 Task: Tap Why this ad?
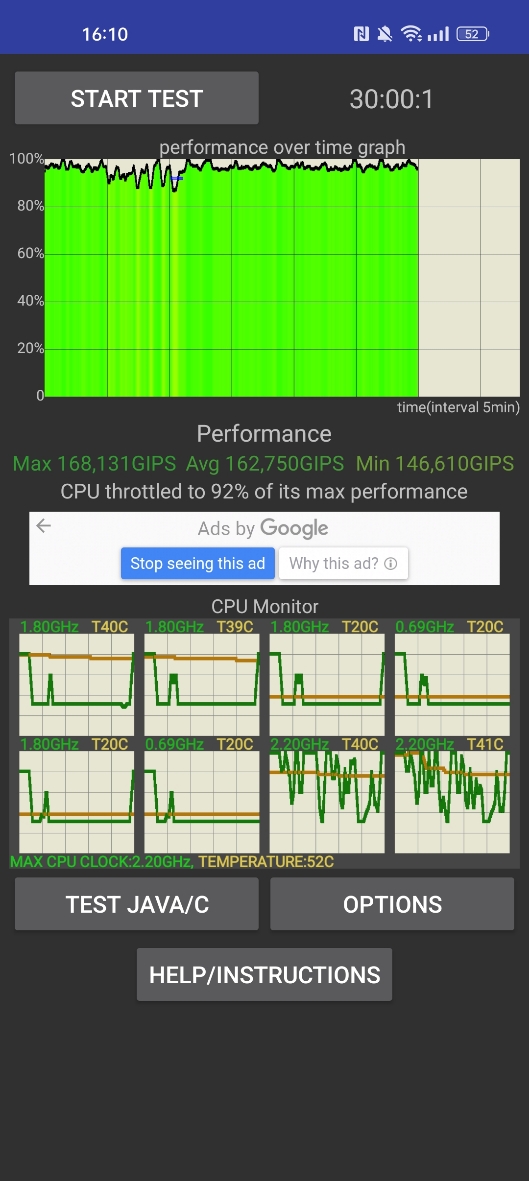(x=343, y=563)
